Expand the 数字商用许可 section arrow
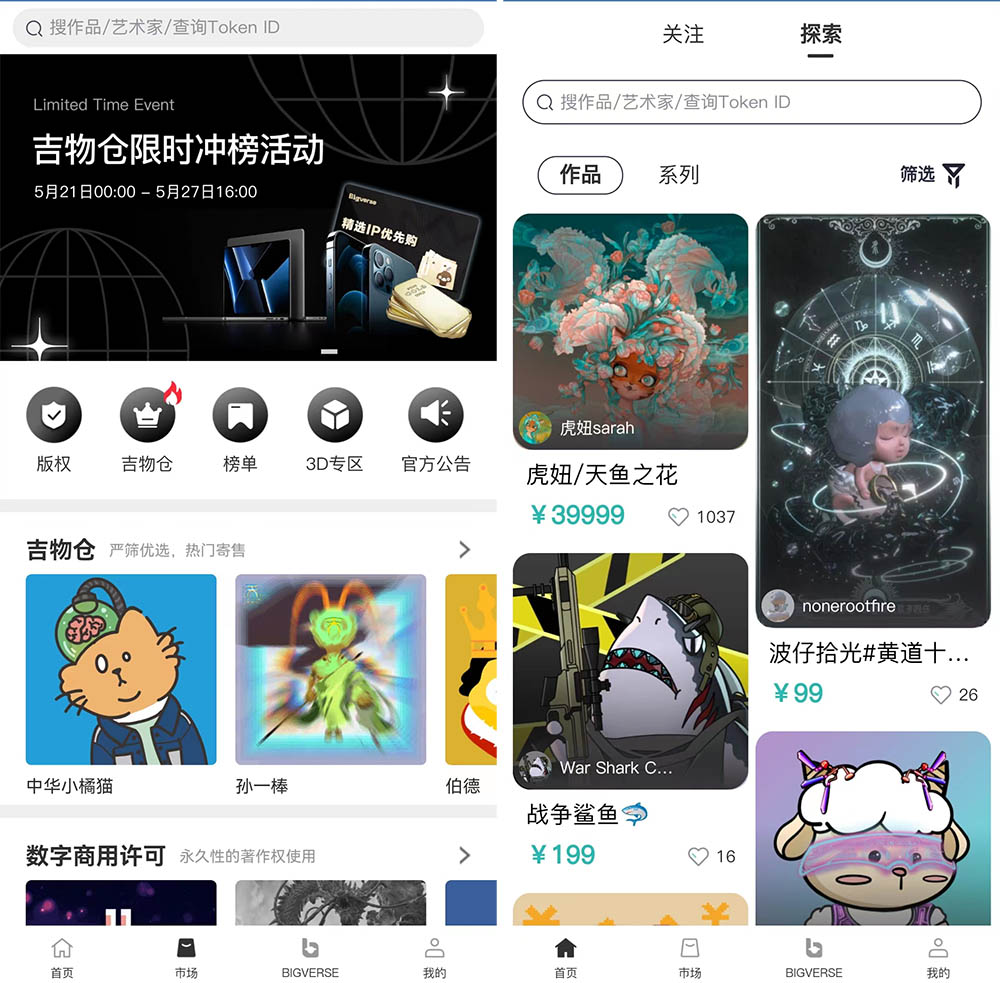Image resolution: width=1000 pixels, height=983 pixels. tap(464, 855)
